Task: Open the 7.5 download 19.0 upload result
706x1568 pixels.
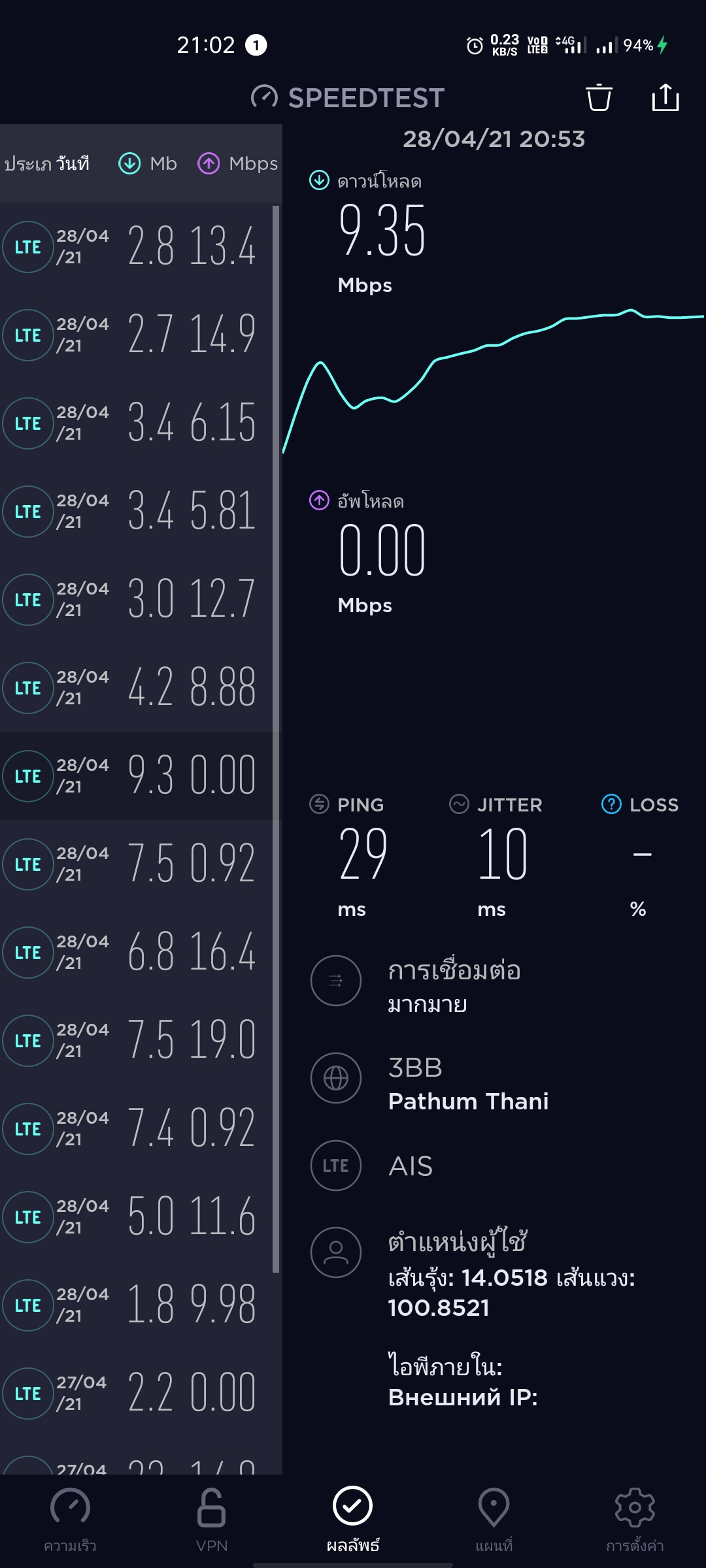Action: pyautogui.click(x=136, y=1041)
